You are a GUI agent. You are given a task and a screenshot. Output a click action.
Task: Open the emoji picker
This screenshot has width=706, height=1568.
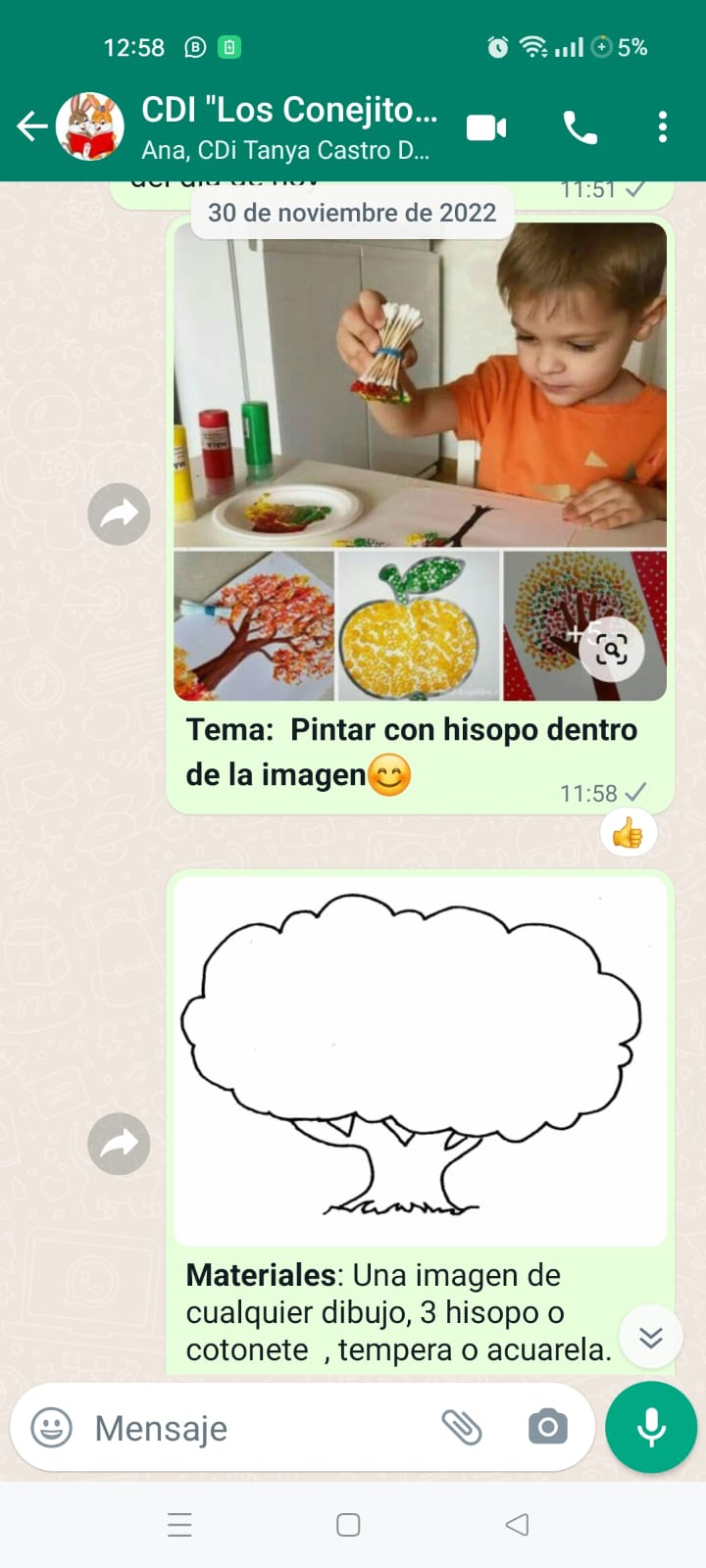[52, 1428]
